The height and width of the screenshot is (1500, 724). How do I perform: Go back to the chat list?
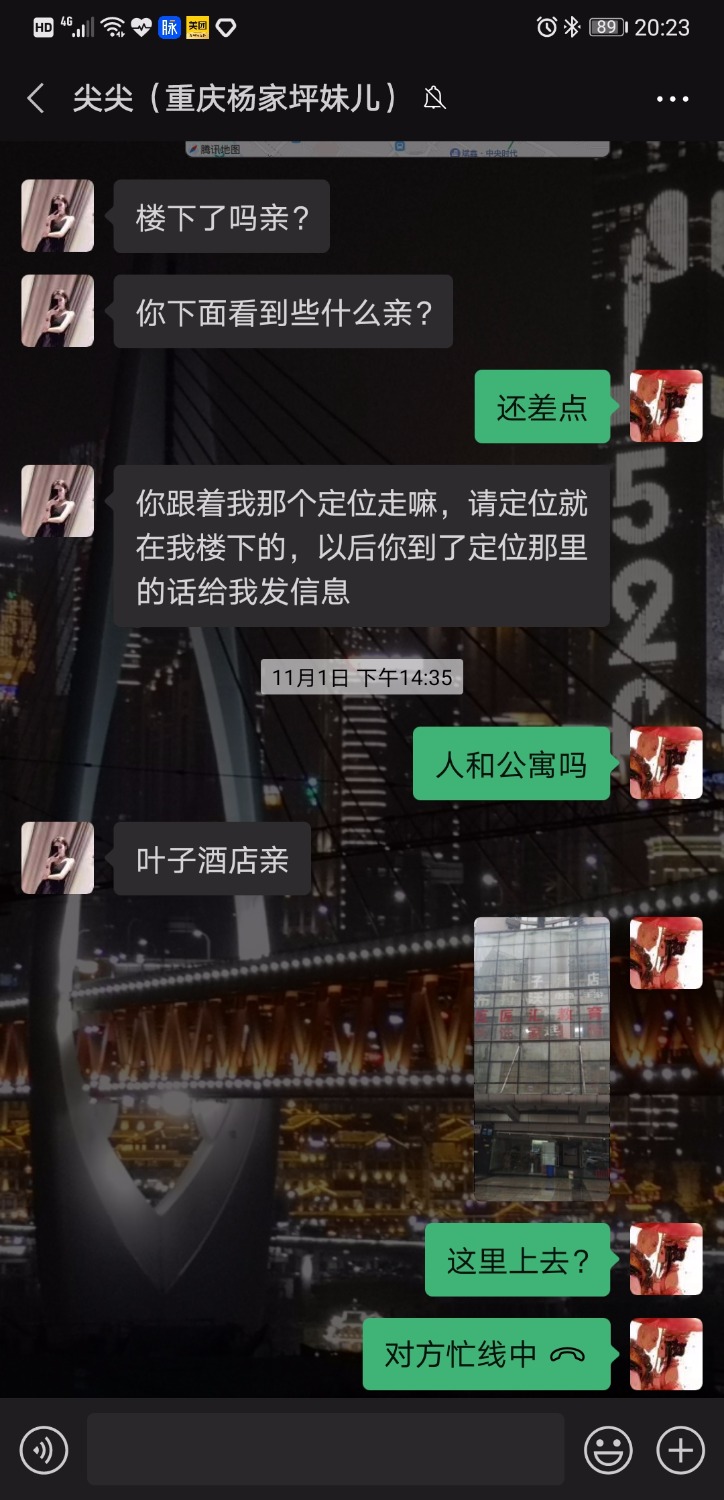pos(36,98)
